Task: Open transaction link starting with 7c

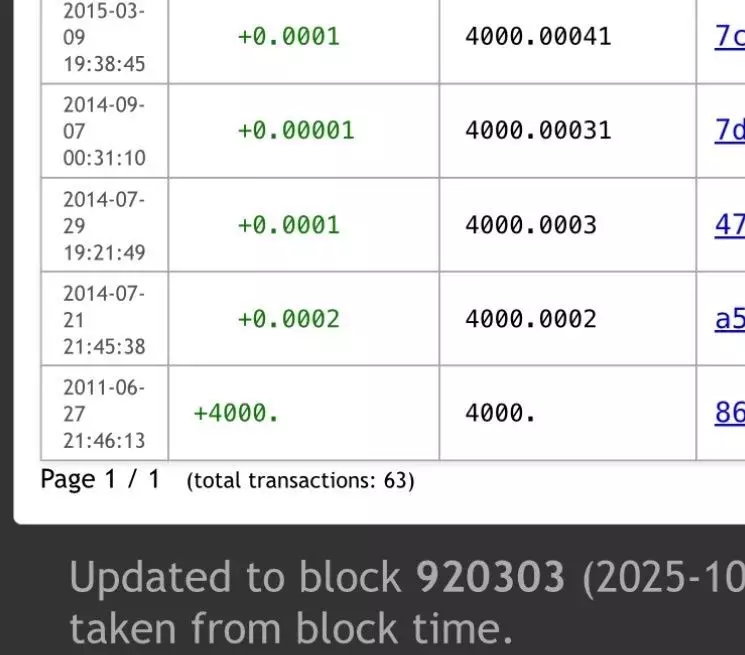Action: 729,37
